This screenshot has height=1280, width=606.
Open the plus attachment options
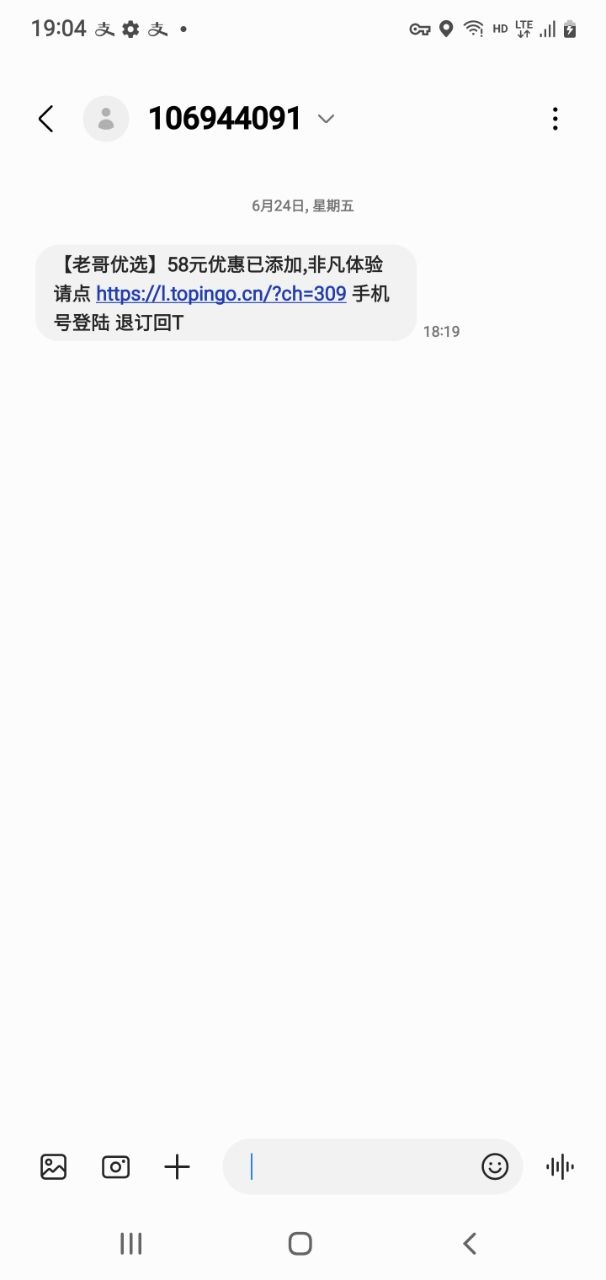tap(177, 1166)
